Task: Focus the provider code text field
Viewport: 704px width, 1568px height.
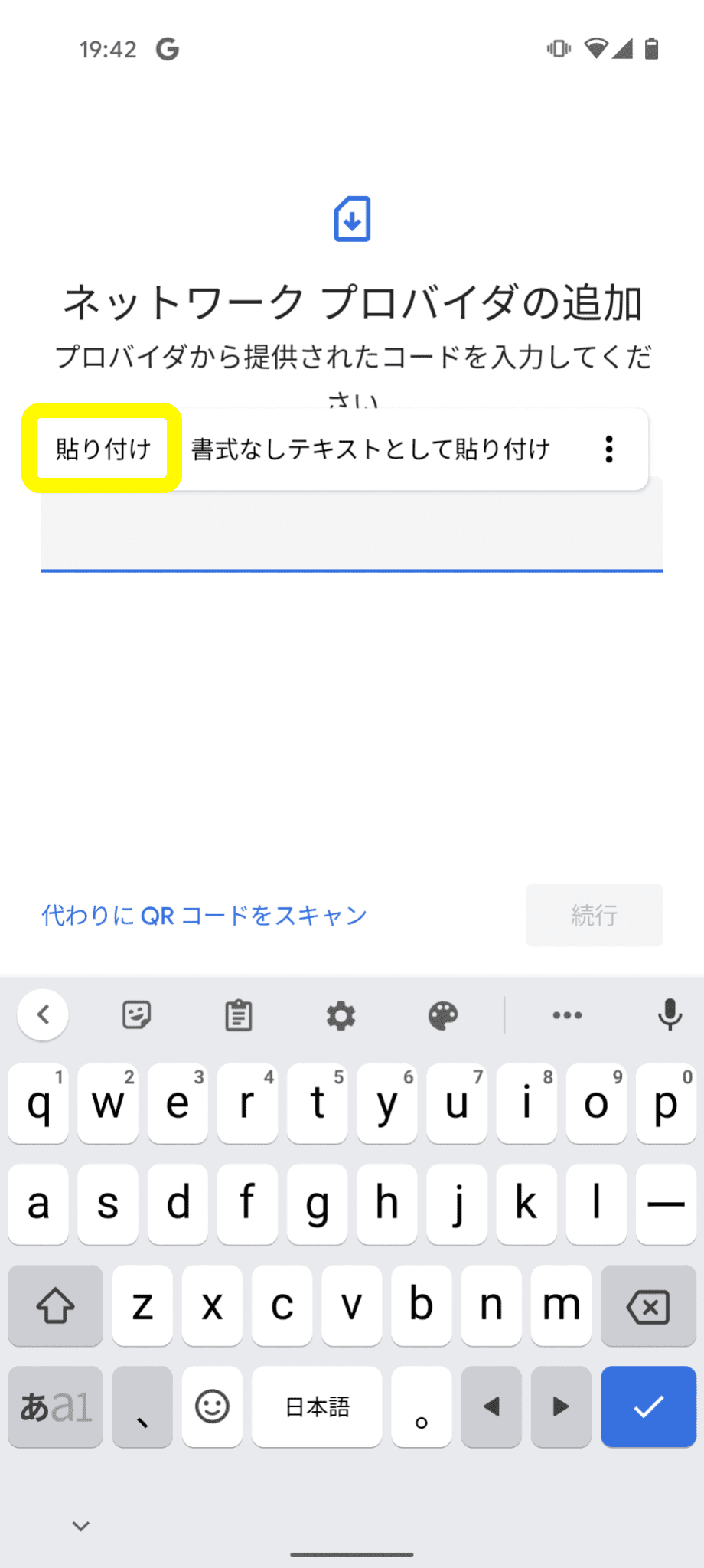Action: [352, 528]
